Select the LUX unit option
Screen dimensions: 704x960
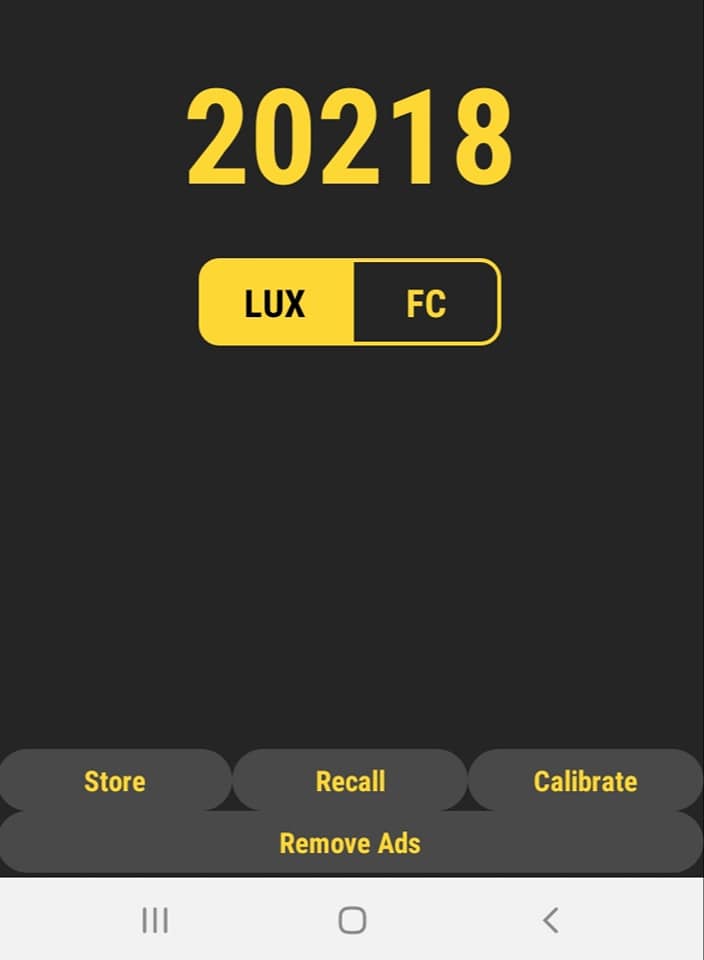(276, 303)
